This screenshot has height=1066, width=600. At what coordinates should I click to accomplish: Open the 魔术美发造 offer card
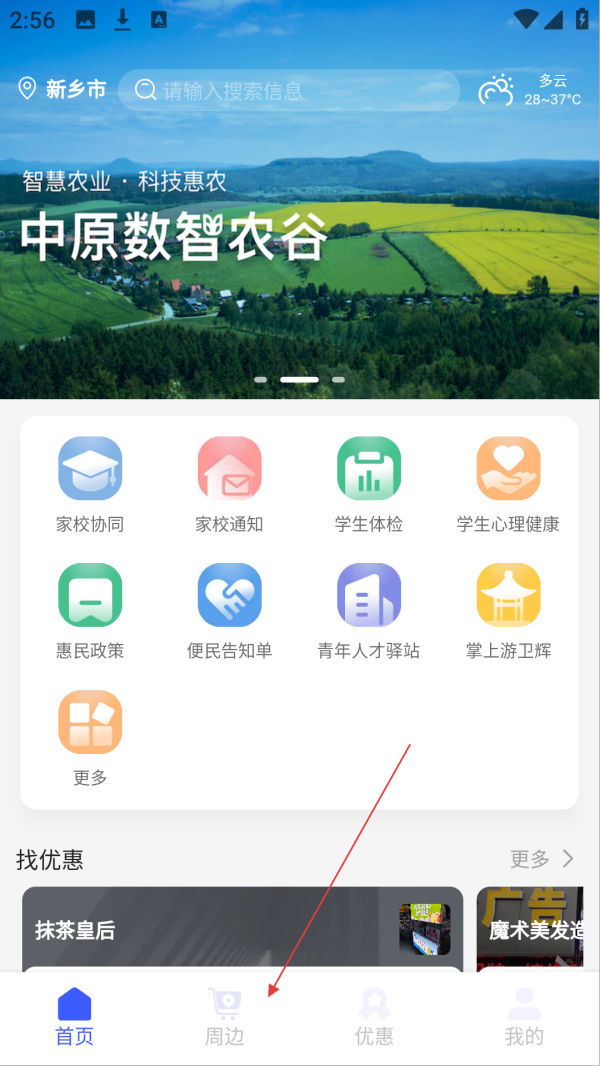pyautogui.click(x=538, y=929)
